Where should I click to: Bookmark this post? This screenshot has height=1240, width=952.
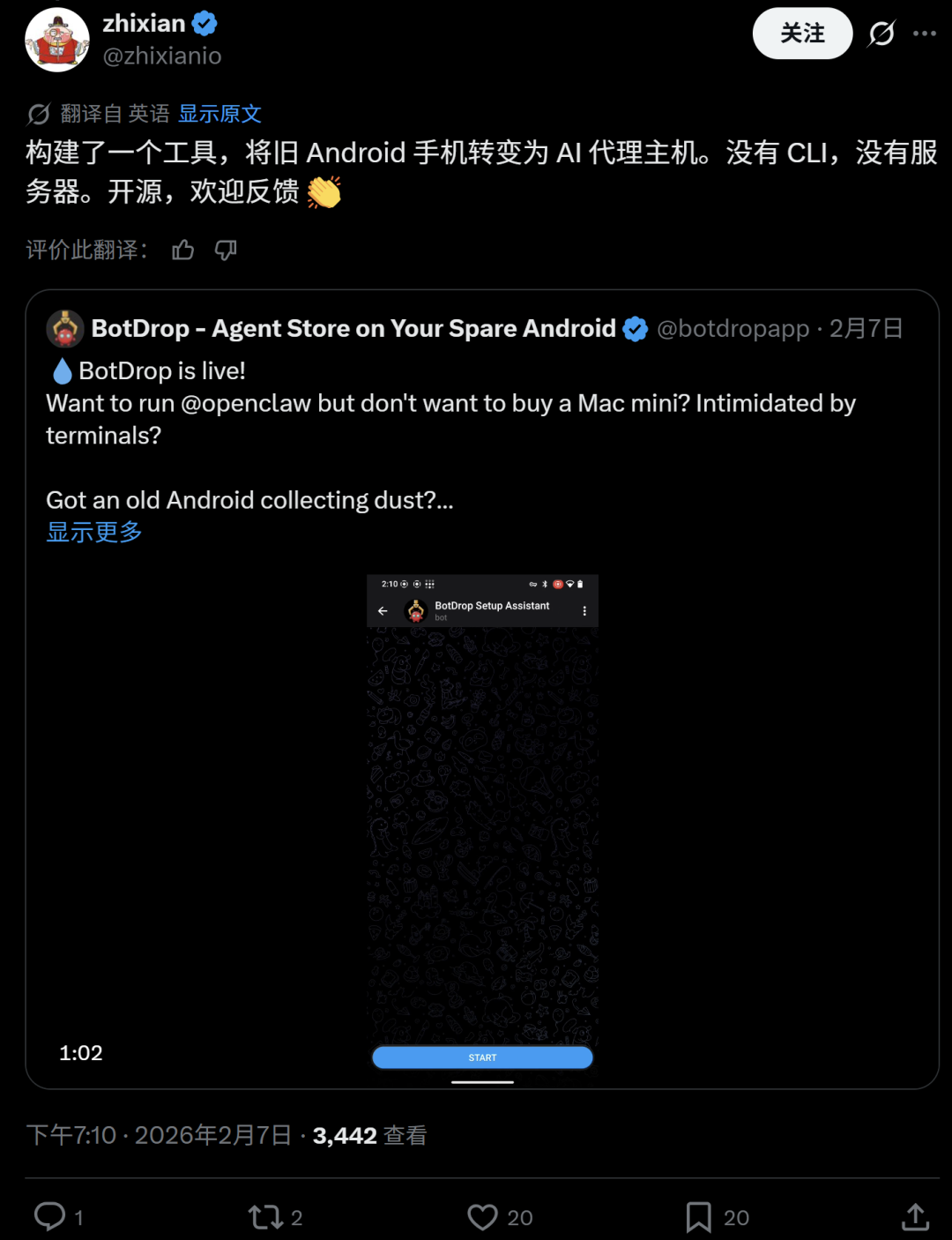[x=698, y=1217]
